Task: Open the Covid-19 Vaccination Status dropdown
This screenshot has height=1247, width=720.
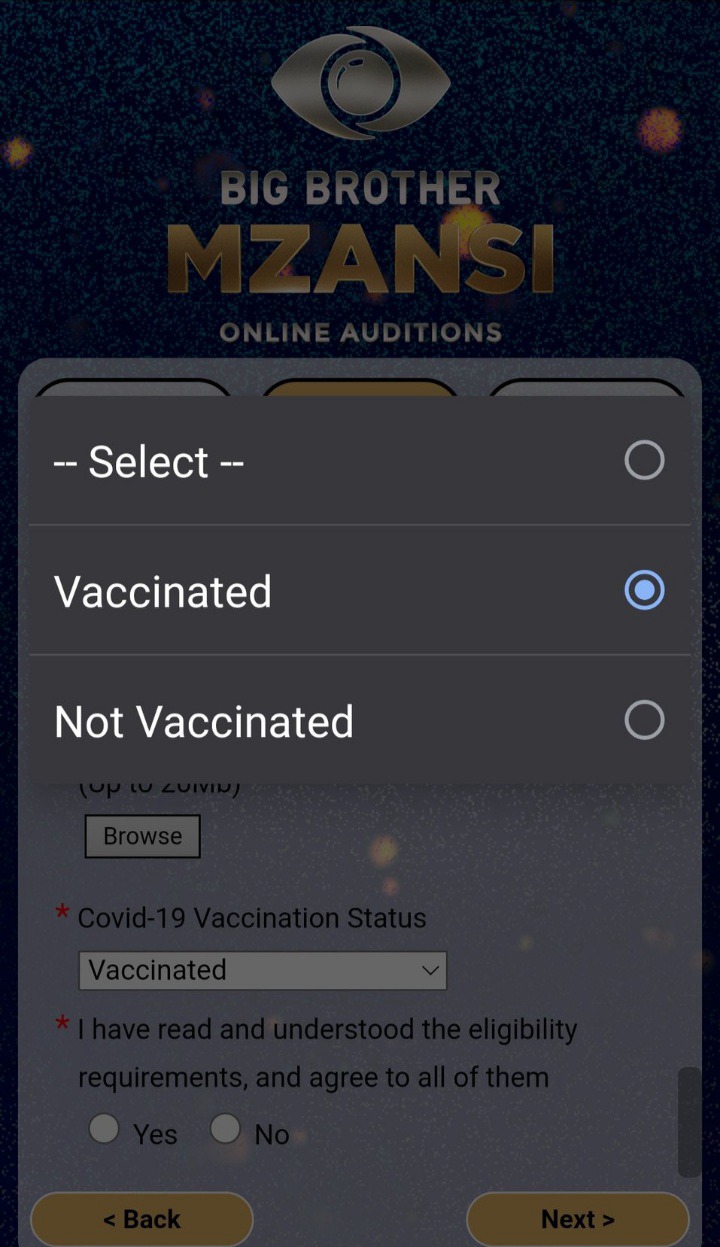Action: click(x=262, y=970)
